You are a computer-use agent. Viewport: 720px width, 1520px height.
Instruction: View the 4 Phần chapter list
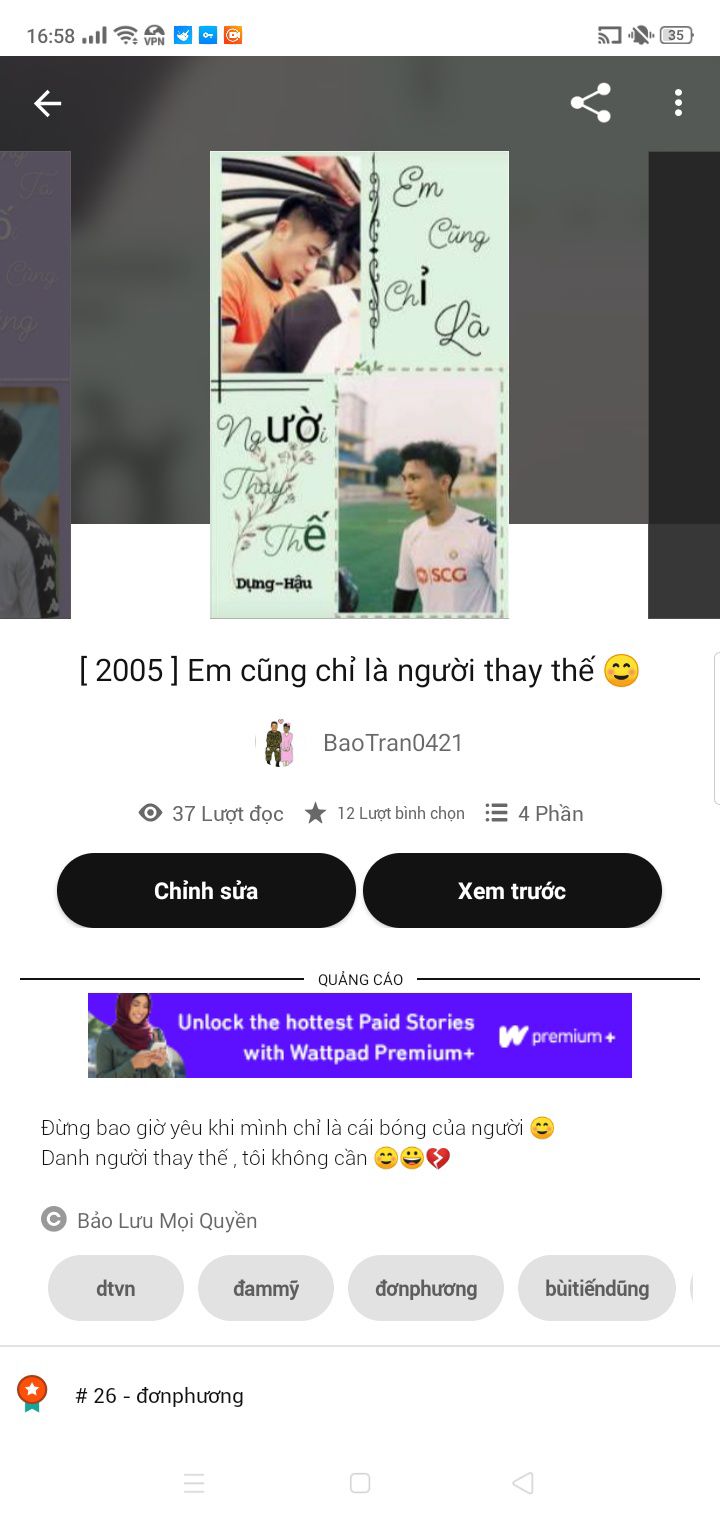534,813
